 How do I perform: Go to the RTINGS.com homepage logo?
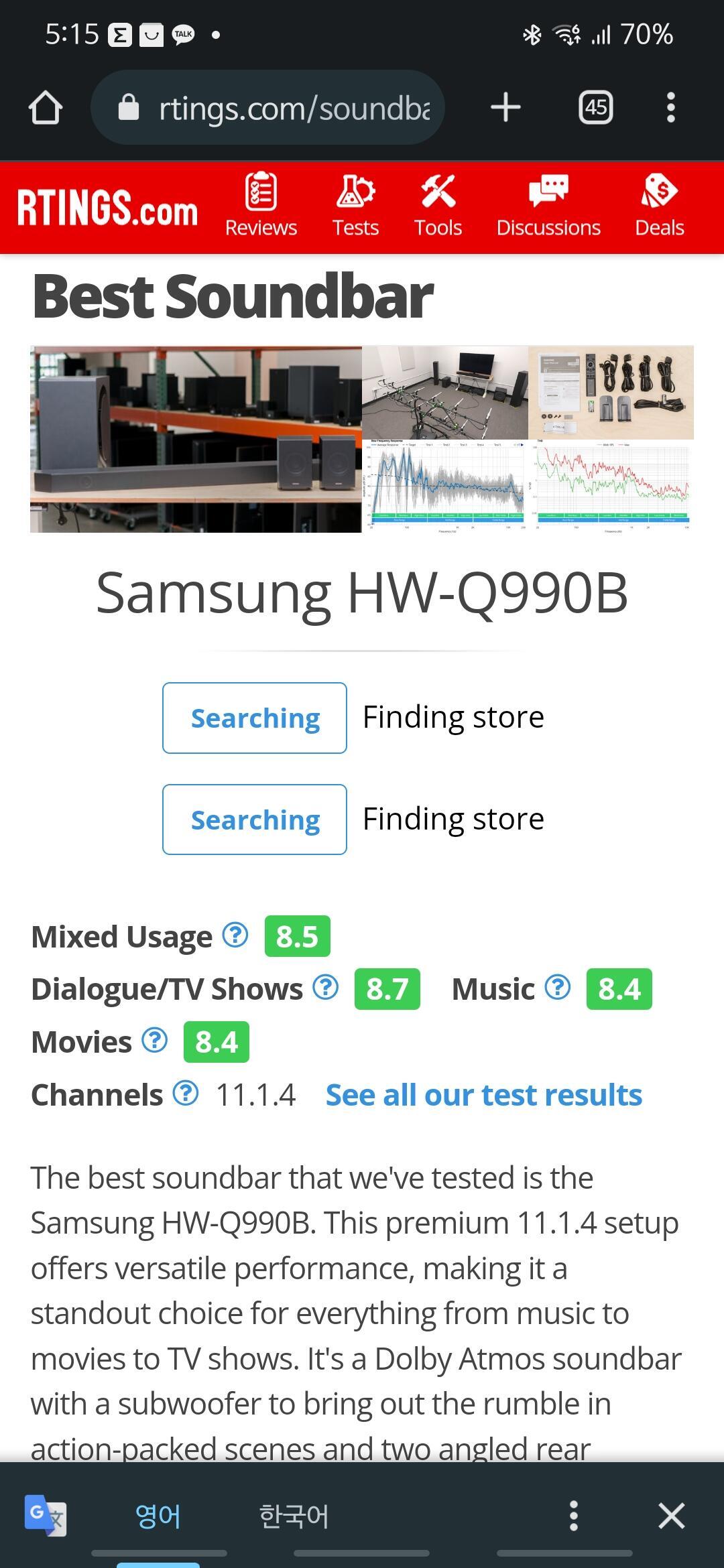point(108,208)
